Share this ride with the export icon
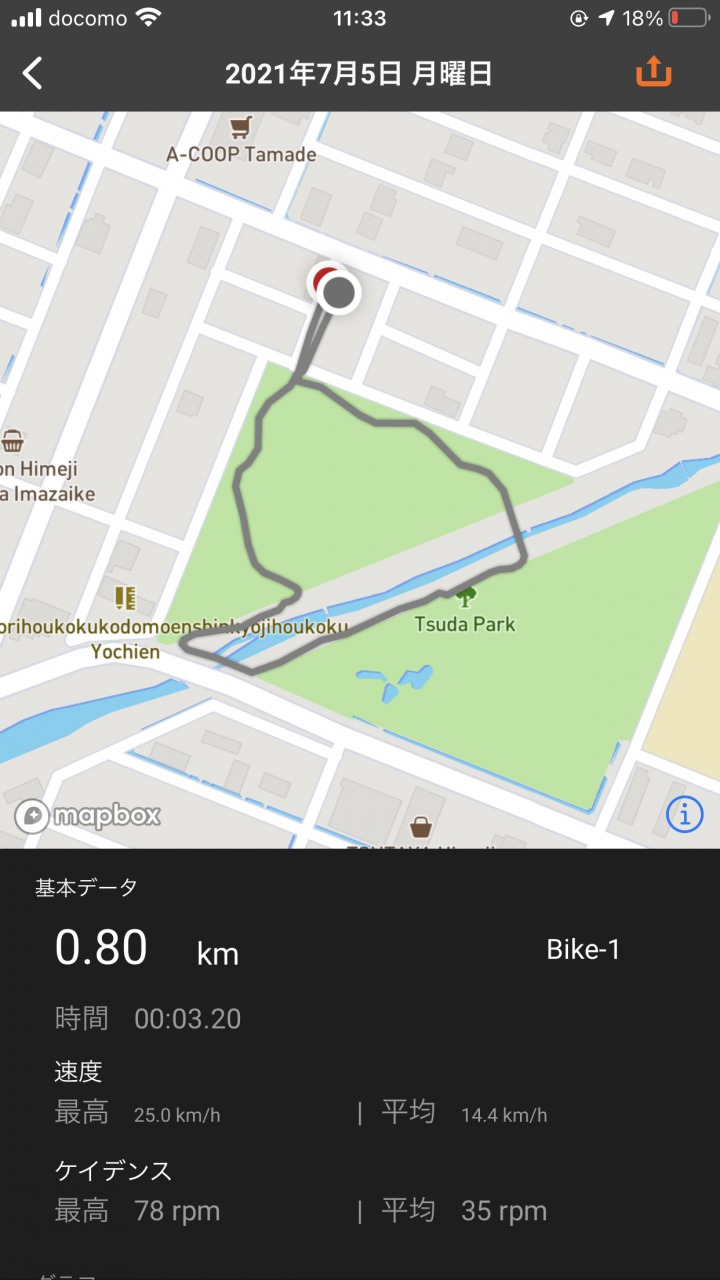Image resolution: width=720 pixels, height=1280 pixels. tap(654, 71)
